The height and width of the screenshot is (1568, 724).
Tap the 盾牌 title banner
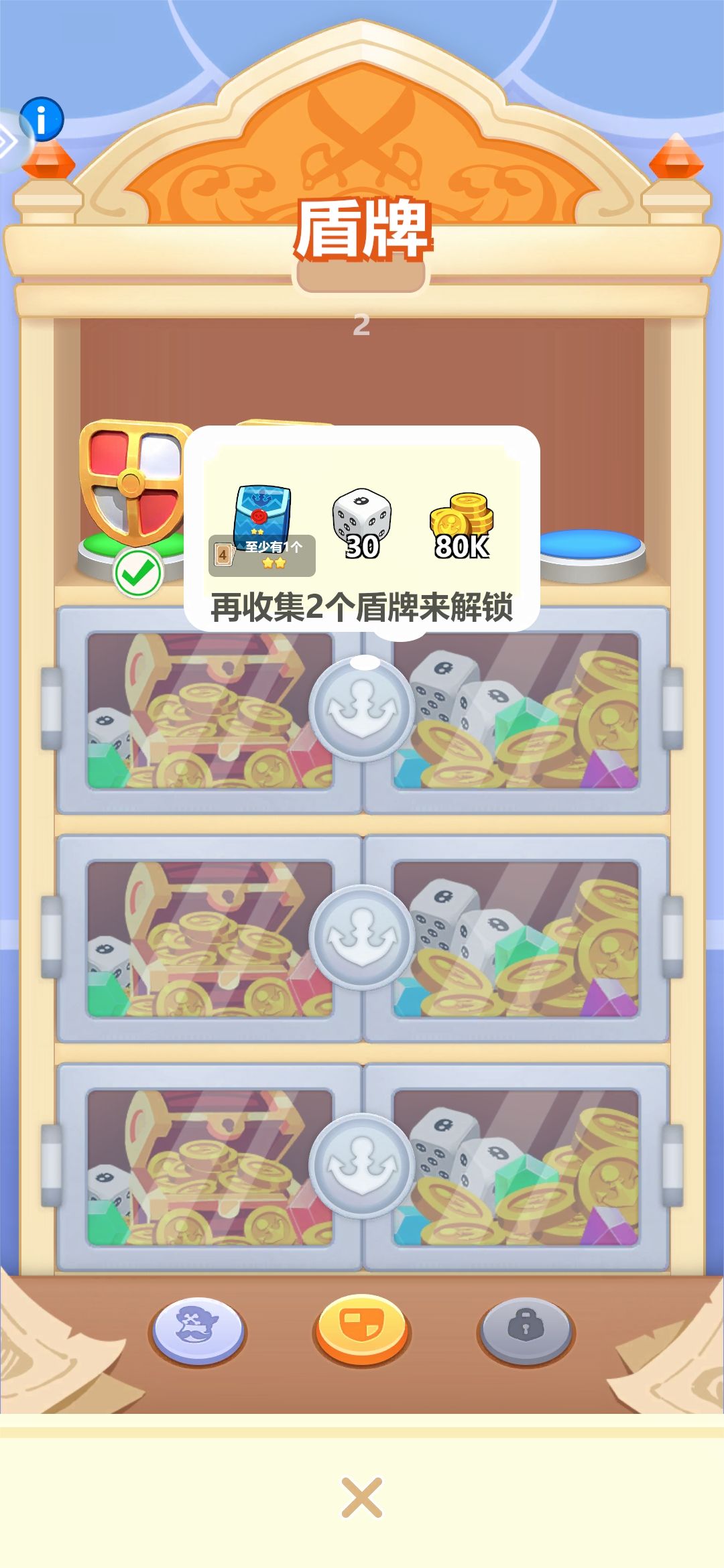pos(362,228)
